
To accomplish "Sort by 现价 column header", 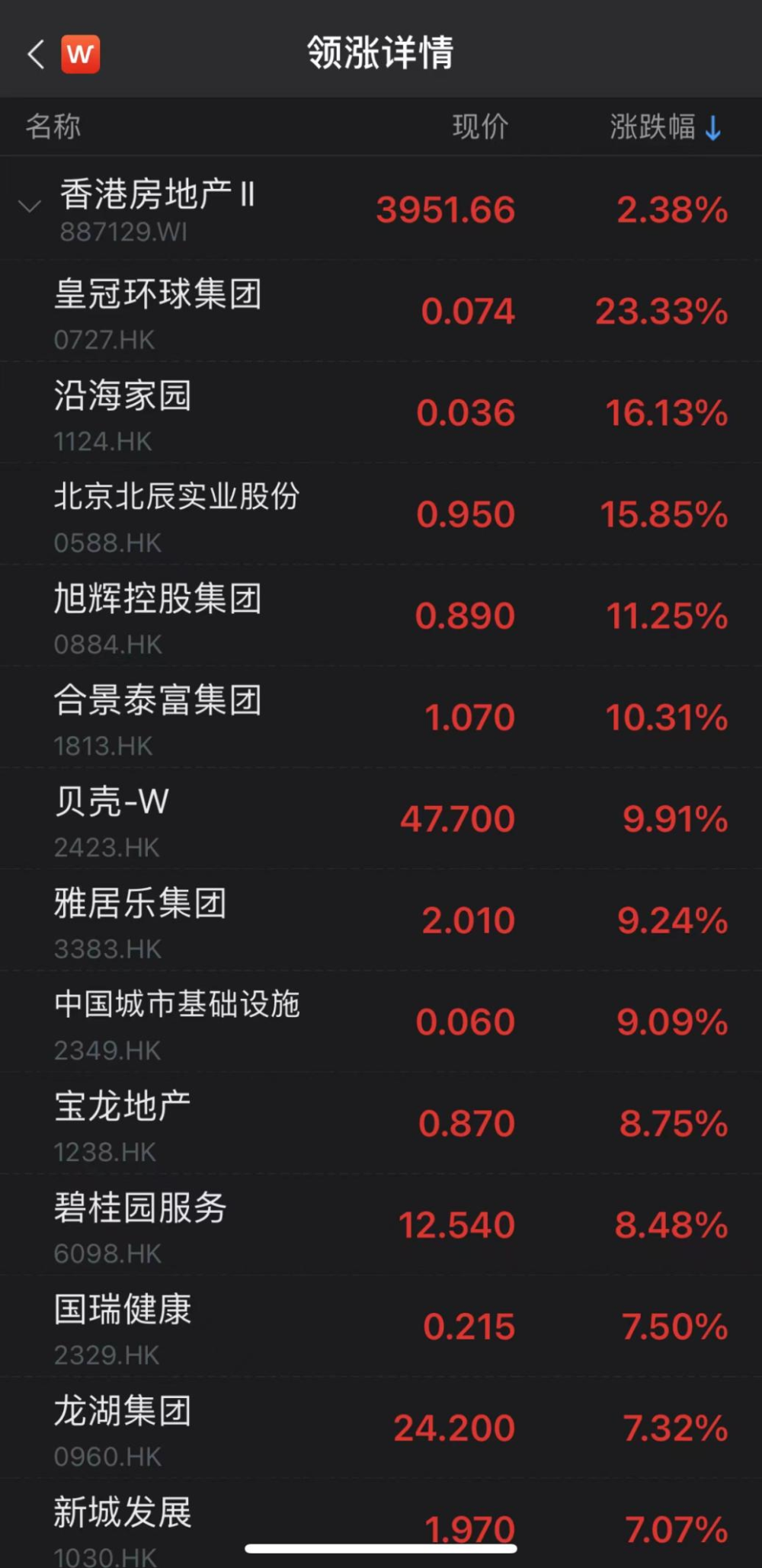I will click(480, 126).
